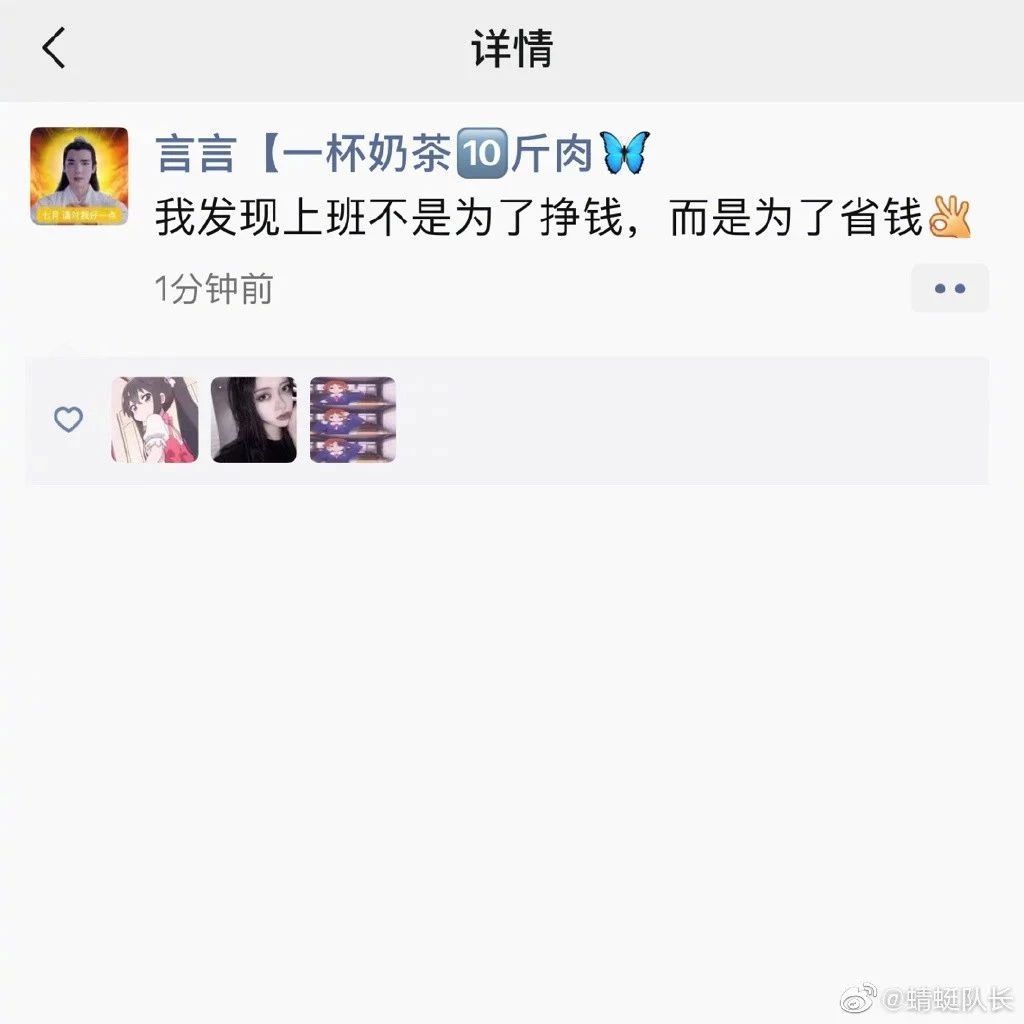The image size is (1024, 1024).
Task: Open 言言's username link
Action: pos(400,154)
